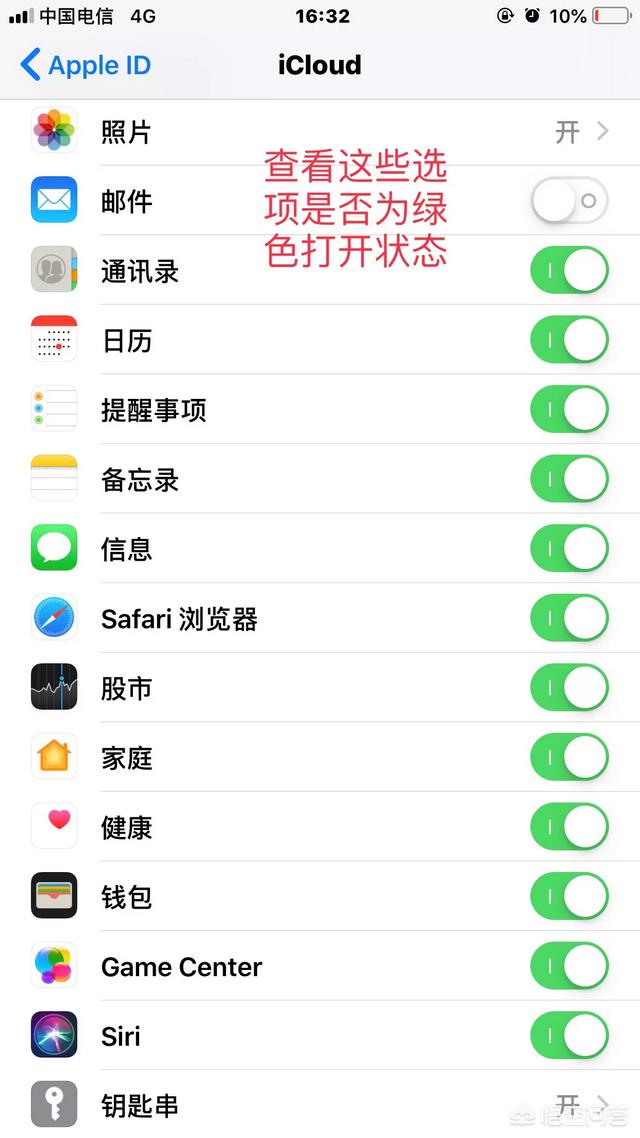Turn off the 信息 toggle
This screenshot has width=640, height=1138.
[x=570, y=549]
